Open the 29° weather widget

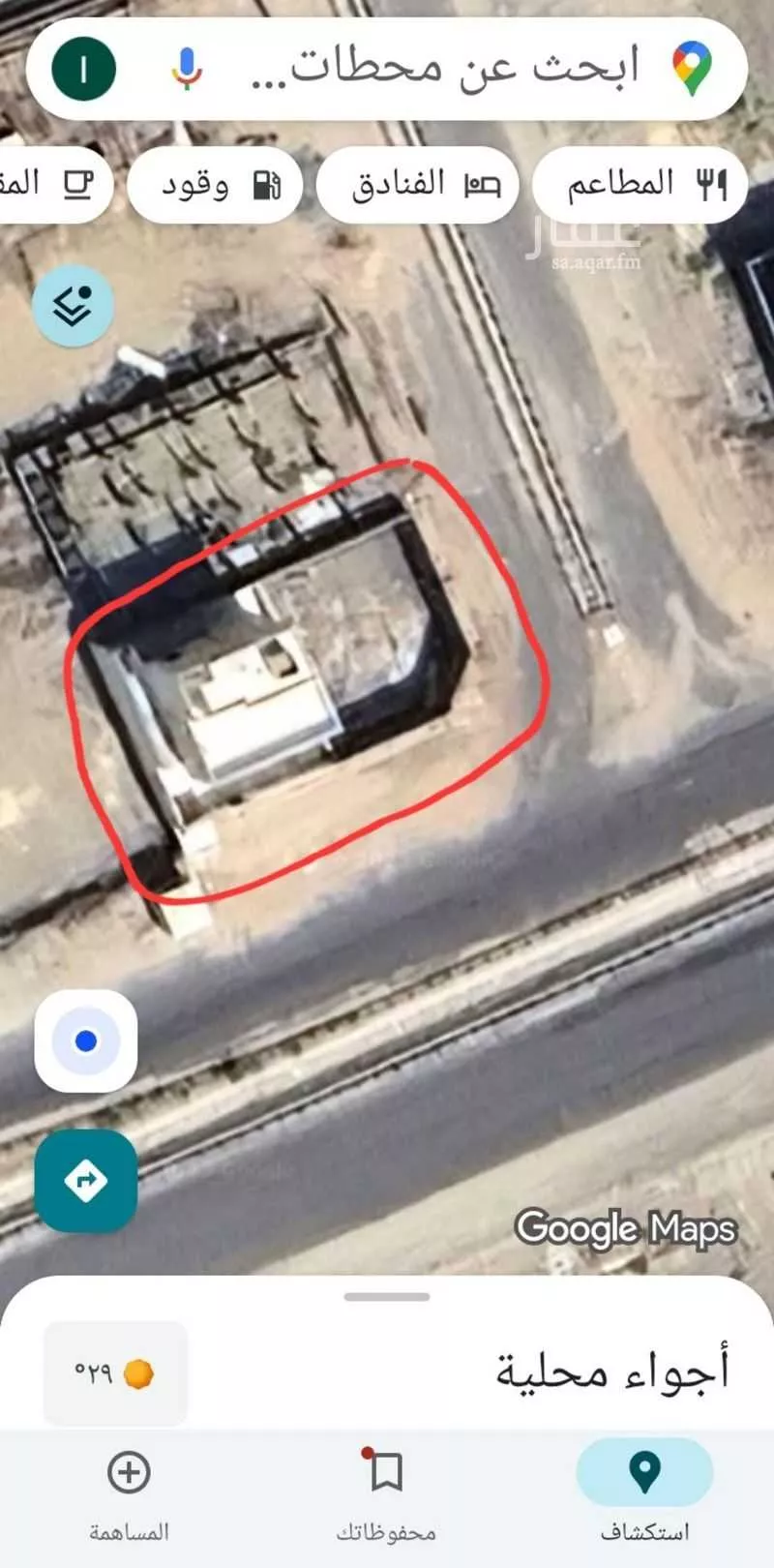(x=115, y=1372)
